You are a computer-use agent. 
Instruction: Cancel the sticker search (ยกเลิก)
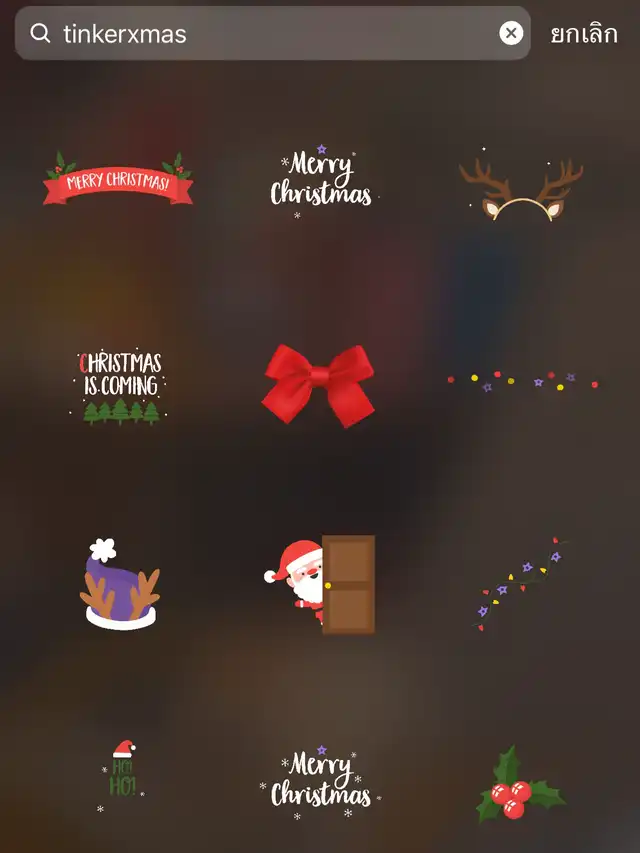click(x=584, y=33)
